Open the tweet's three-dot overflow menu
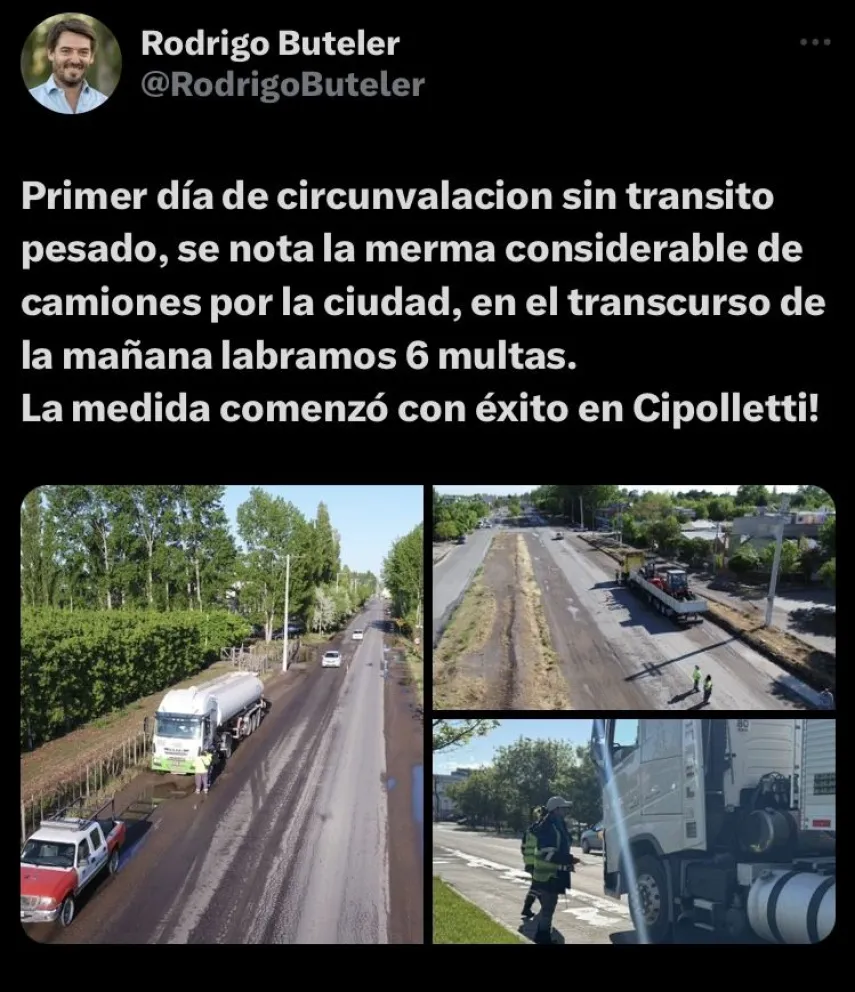The image size is (855, 992). pyautogui.click(x=816, y=42)
